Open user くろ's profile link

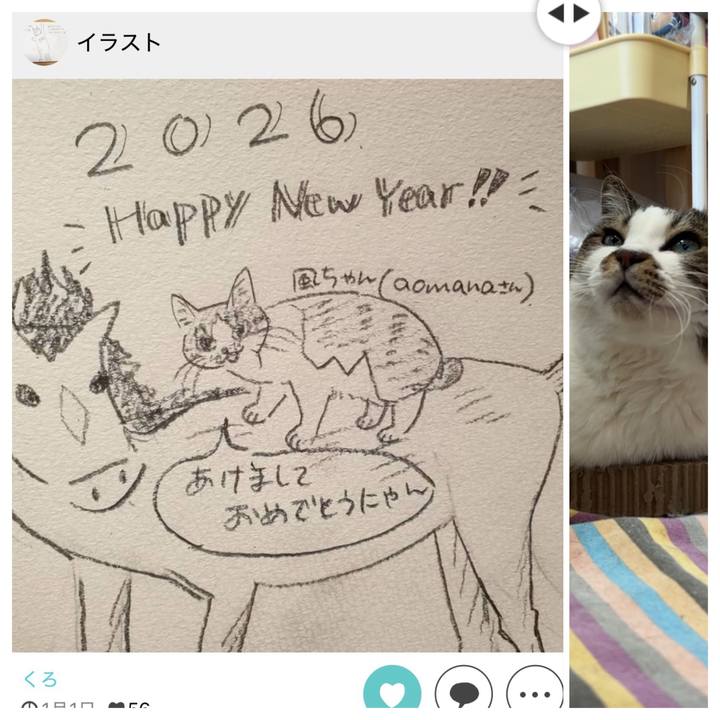pos(40,679)
